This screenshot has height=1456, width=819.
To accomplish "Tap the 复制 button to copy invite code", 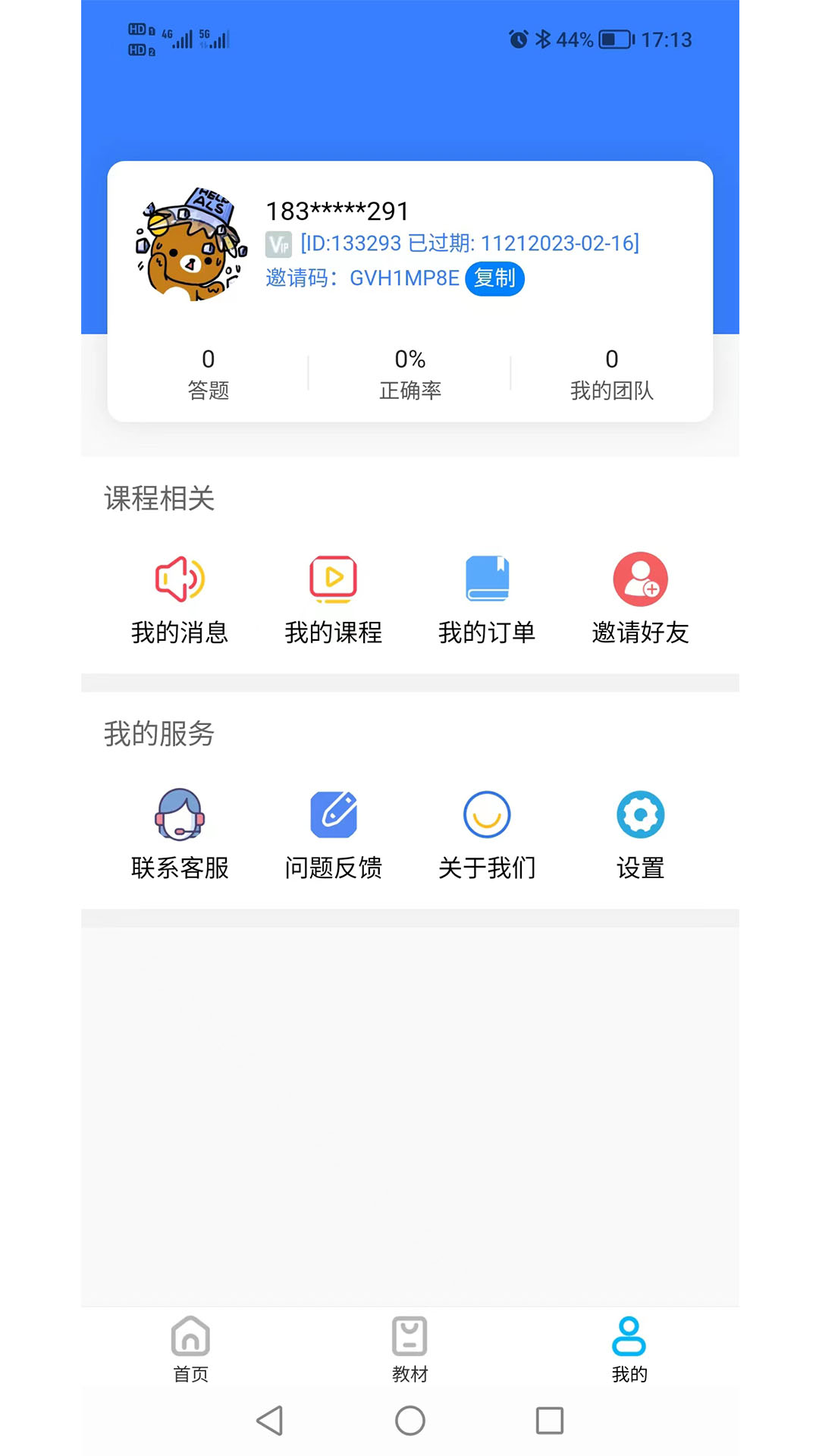I will coord(494,278).
